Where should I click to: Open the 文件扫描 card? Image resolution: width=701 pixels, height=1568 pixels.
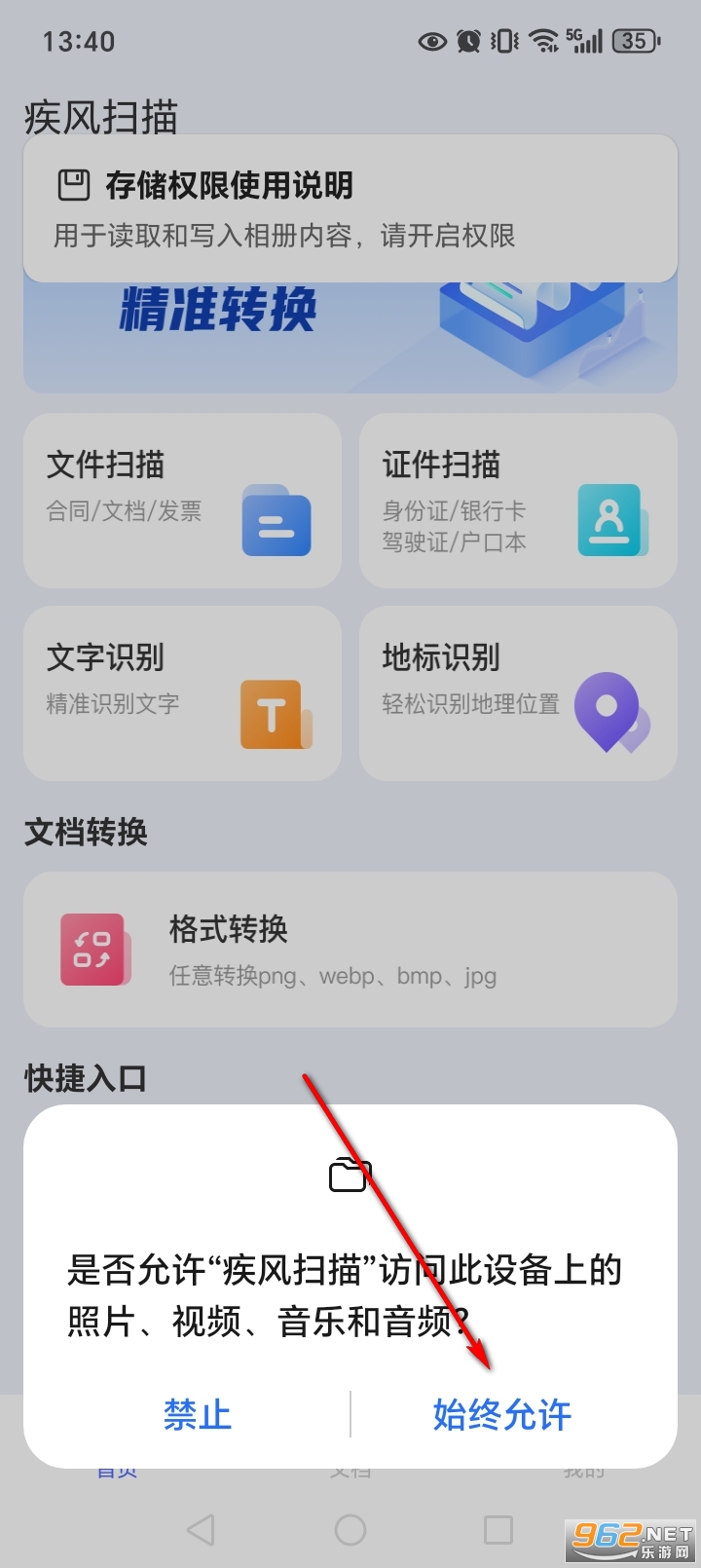[x=182, y=501]
